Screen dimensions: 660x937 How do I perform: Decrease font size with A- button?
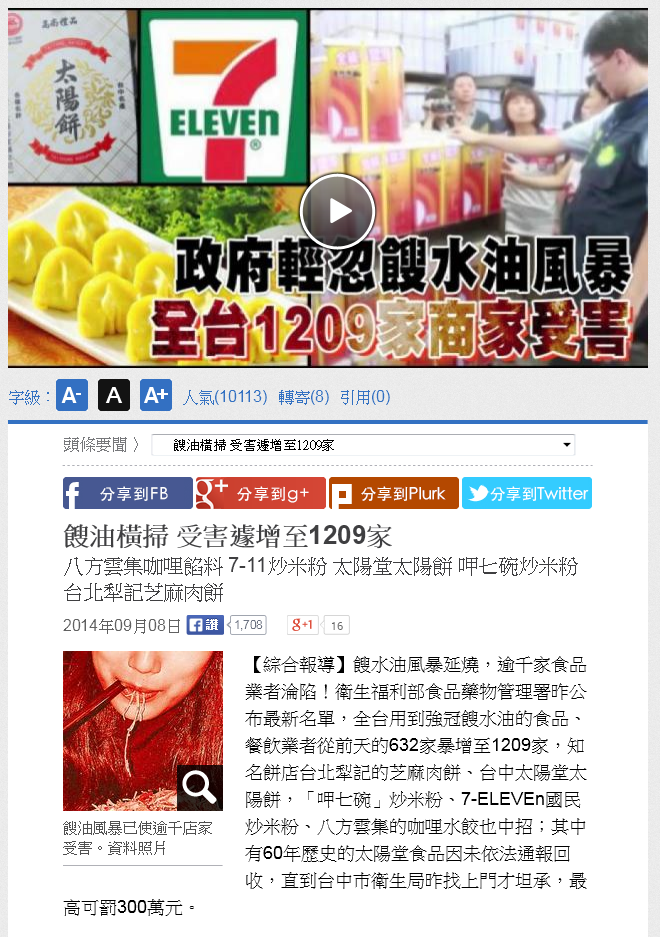click(72, 396)
